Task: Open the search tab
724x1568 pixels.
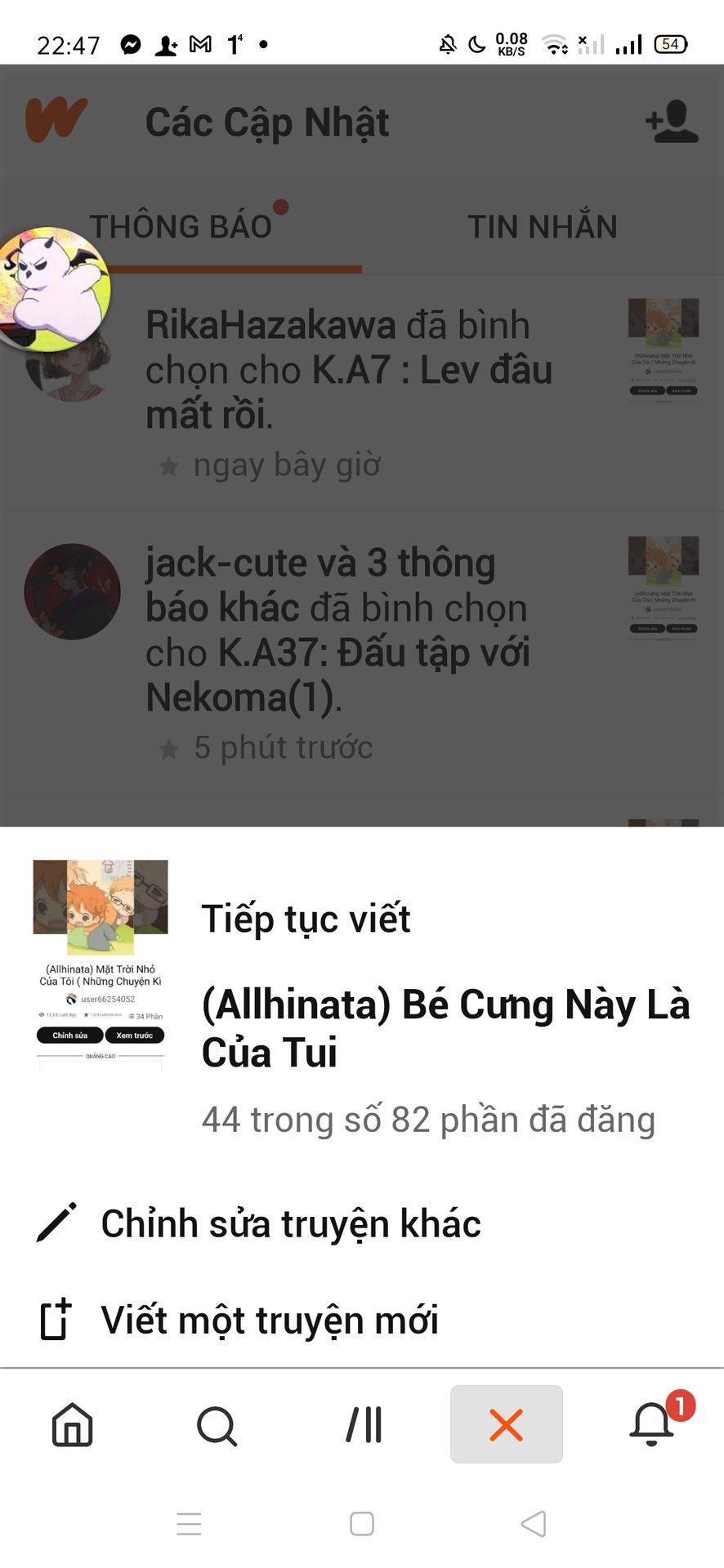Action: 217,1425
